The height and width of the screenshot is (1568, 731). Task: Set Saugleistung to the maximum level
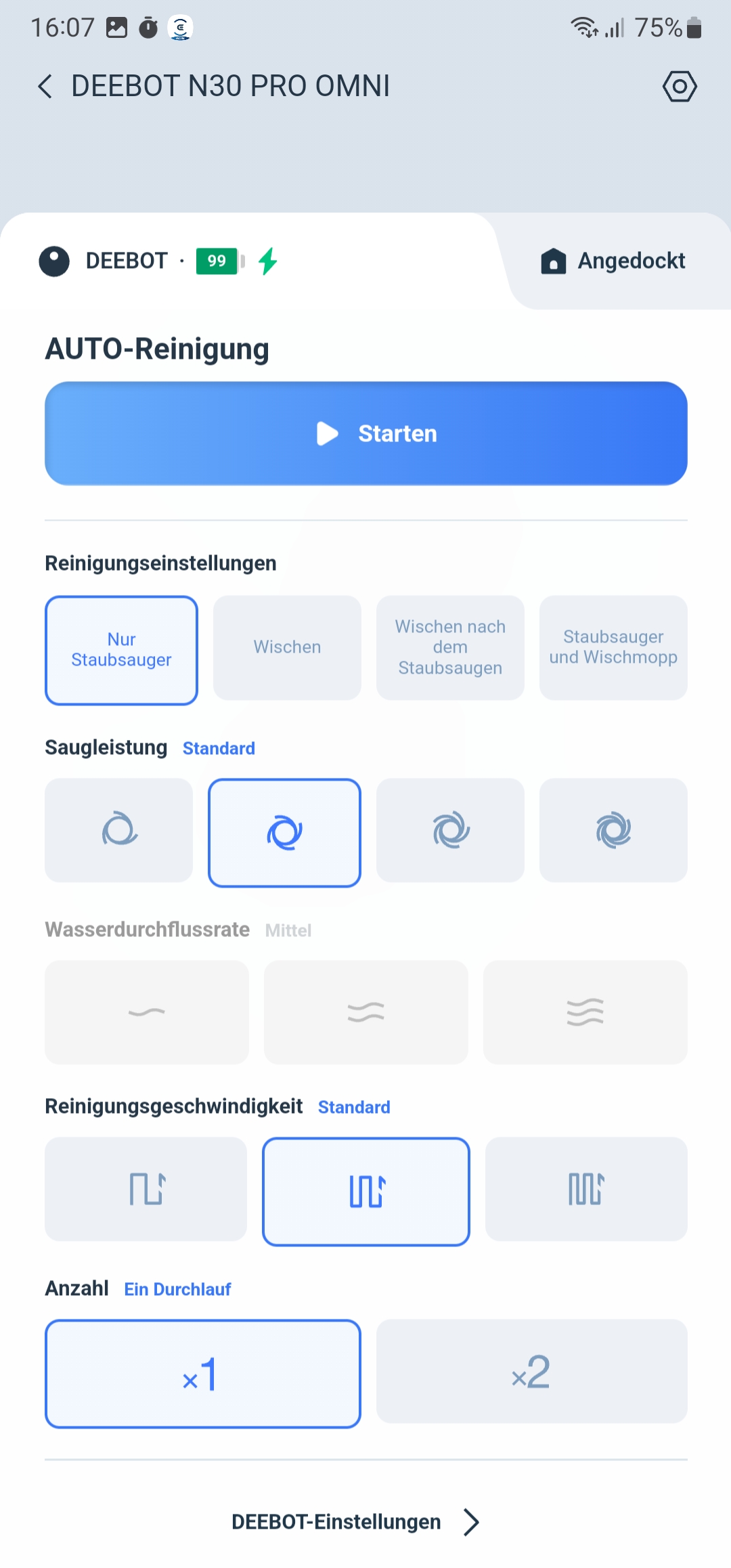point(613,830)
